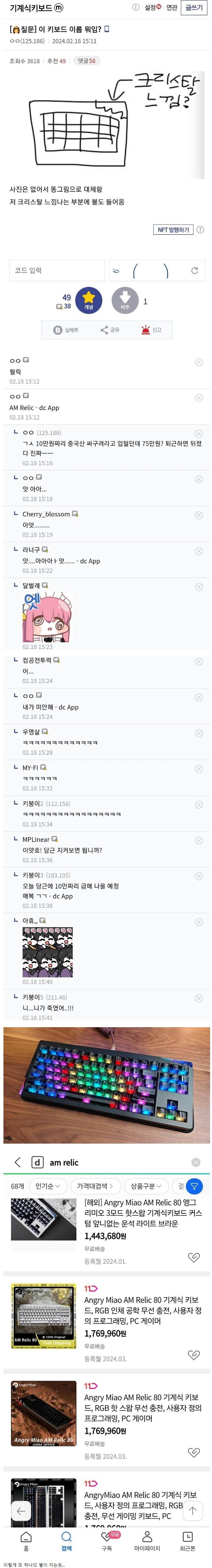This screenshot has width=212, height=1568.
Task: Jump to comments via 댓글 58 chip
Action: click(x=86, y=61)
